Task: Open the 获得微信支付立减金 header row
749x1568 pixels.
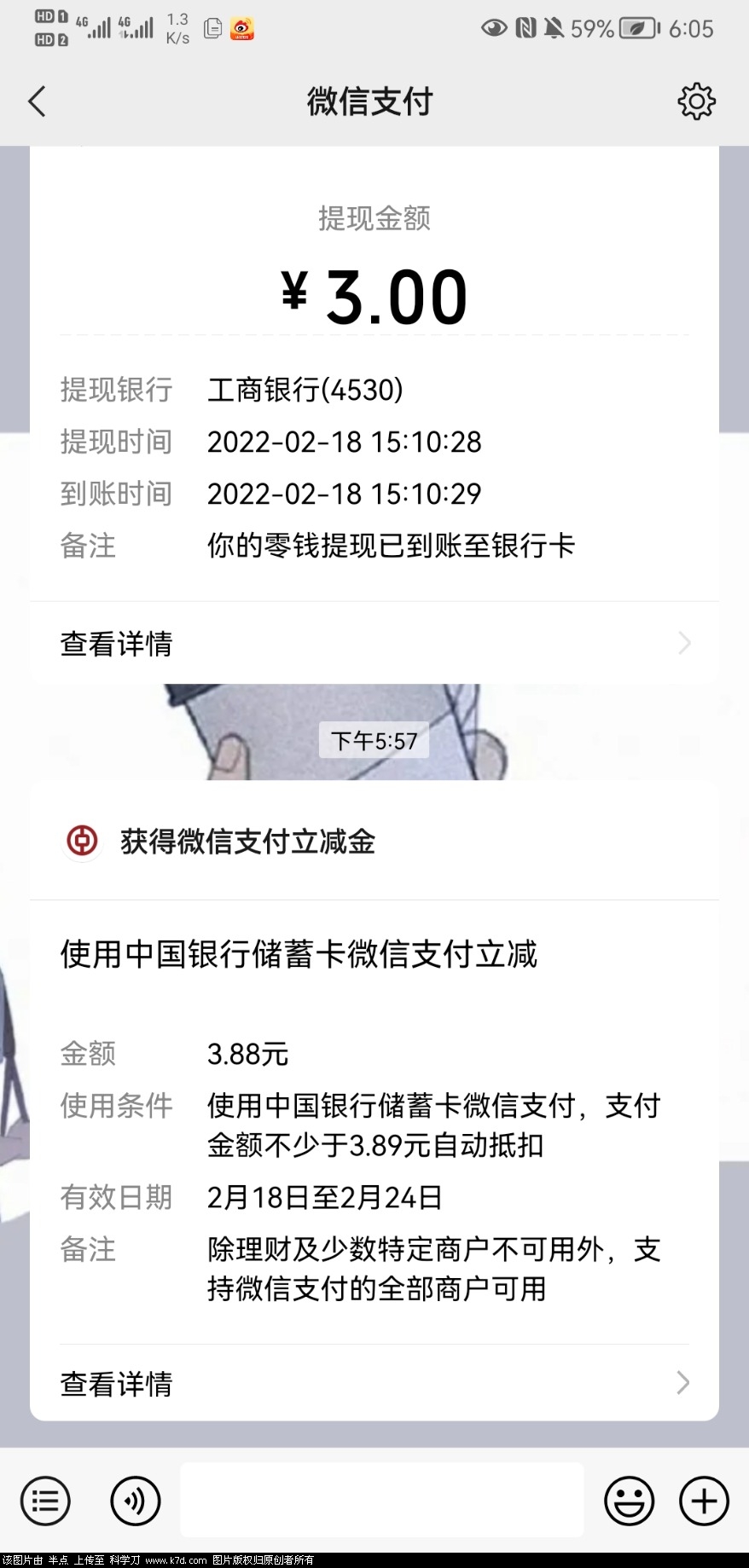Action: coord(246,842)
